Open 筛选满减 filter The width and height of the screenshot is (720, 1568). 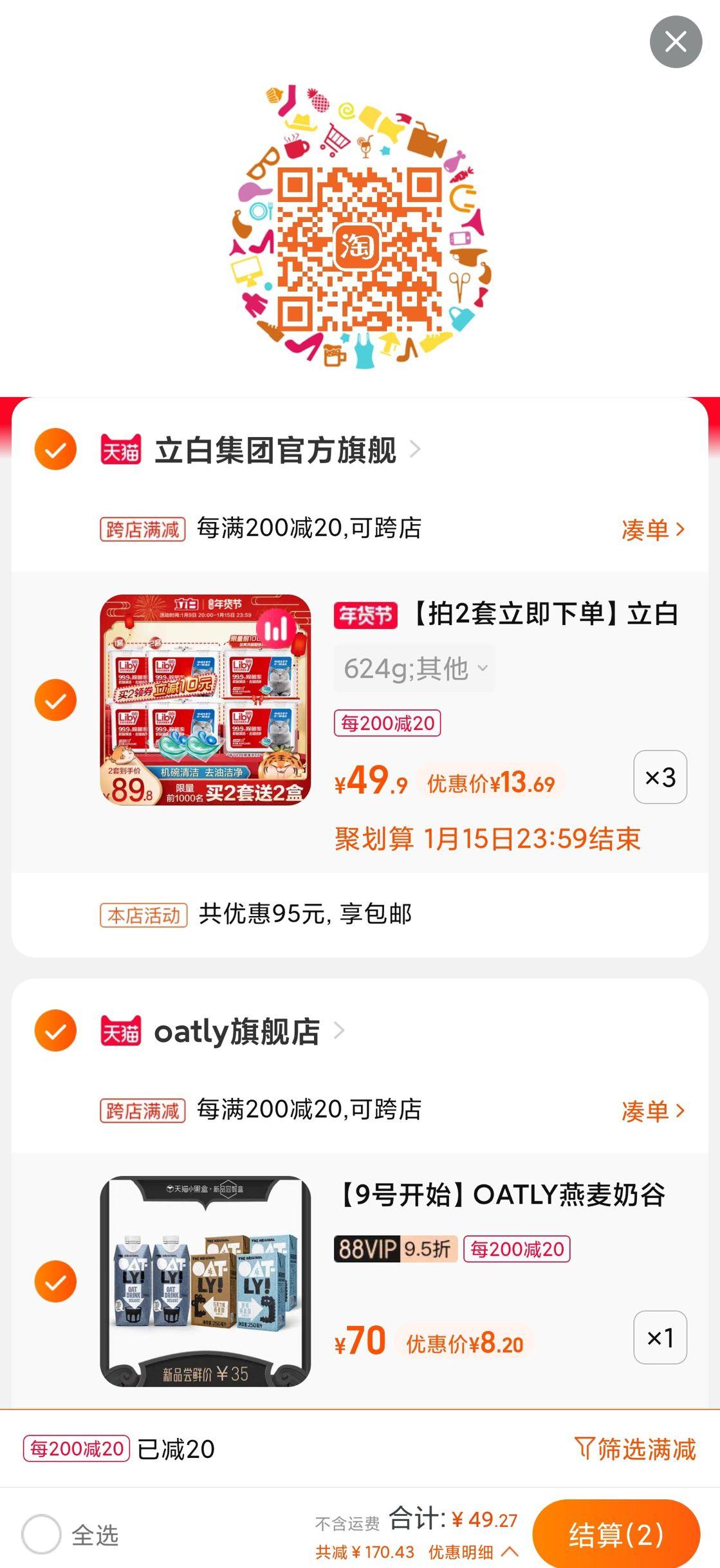click(634, 1450)
